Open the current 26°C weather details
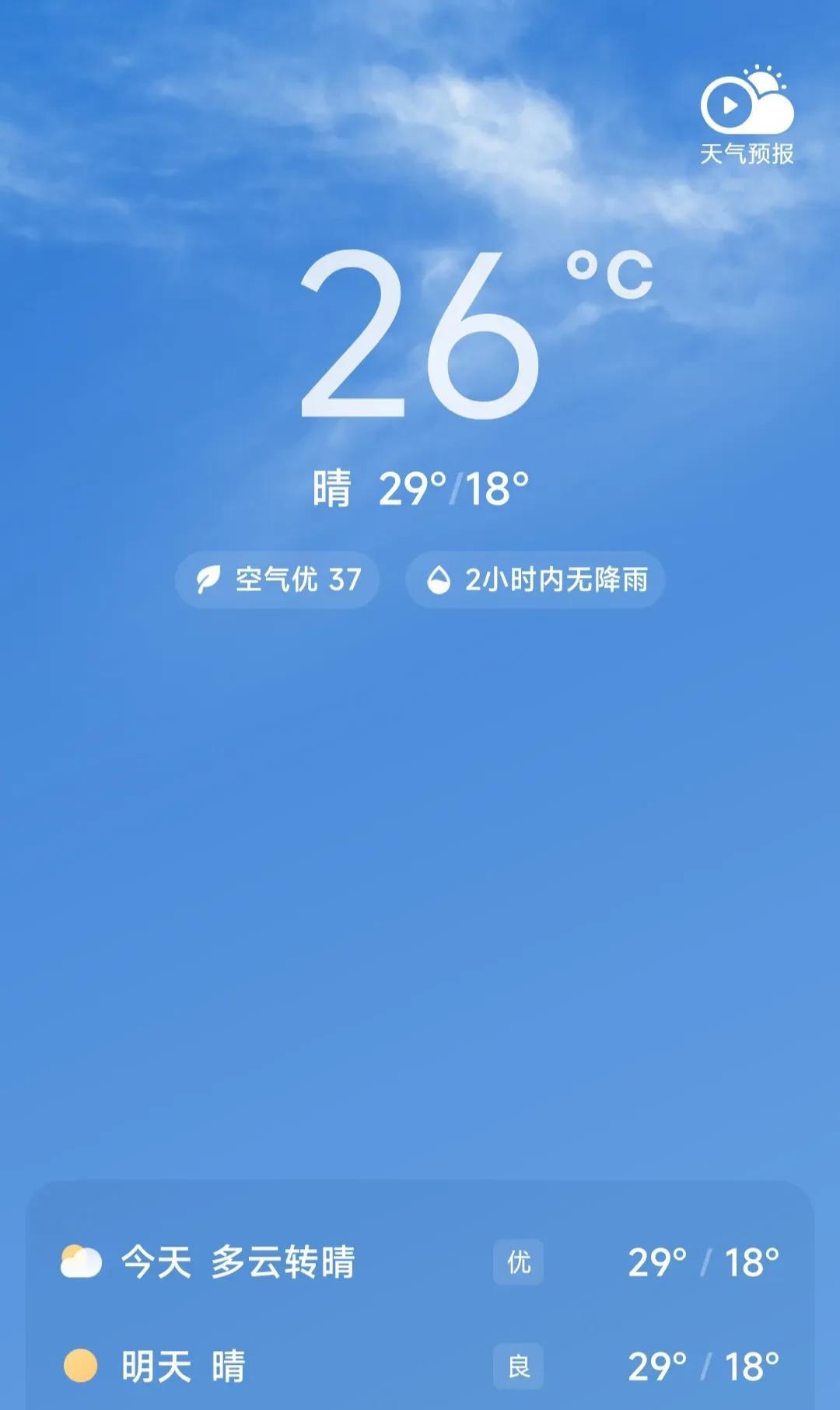This screenshot has width=840, height=1410. click(x=476, y=334)
